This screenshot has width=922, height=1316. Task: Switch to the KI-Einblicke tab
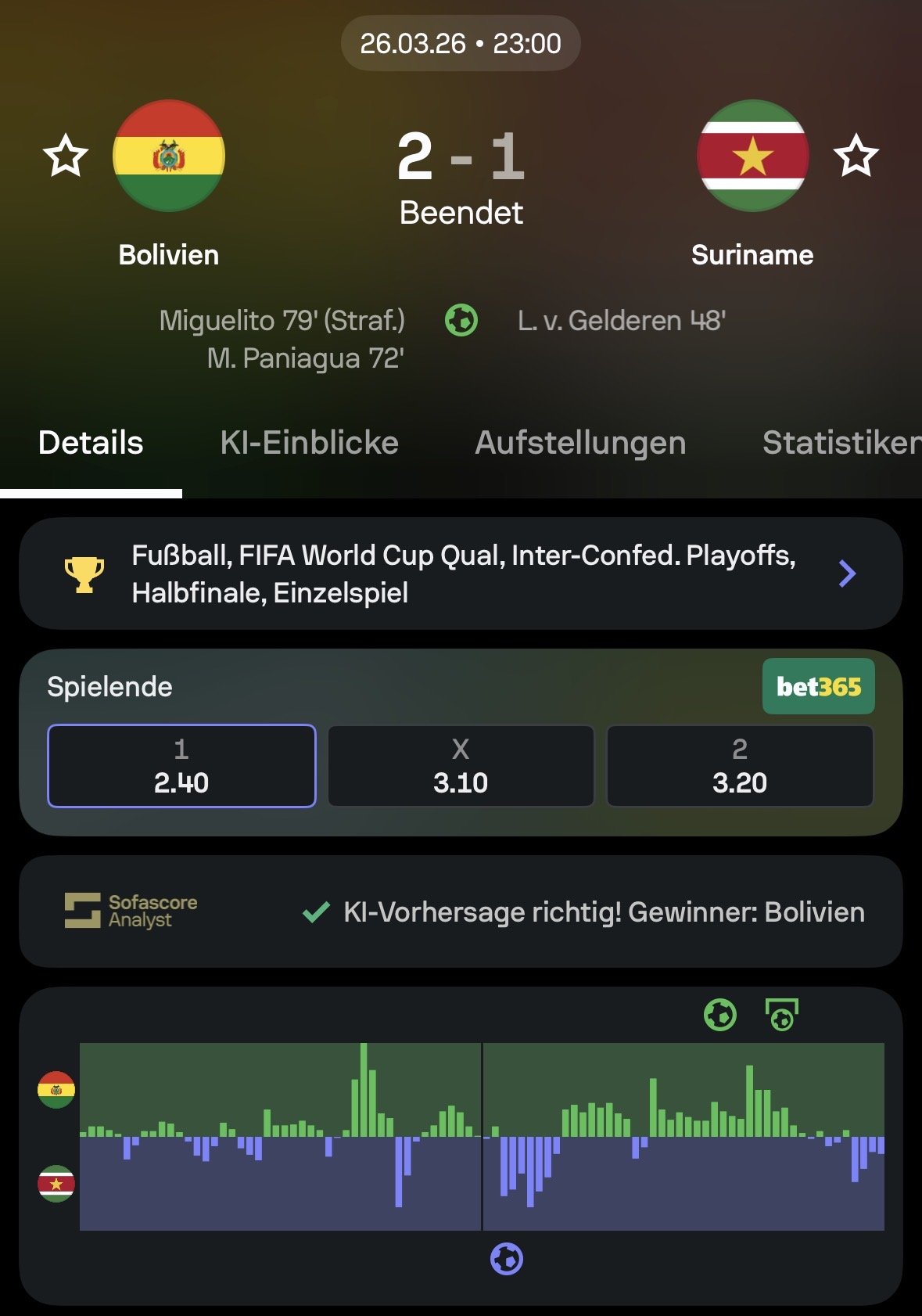pos(309,443)
